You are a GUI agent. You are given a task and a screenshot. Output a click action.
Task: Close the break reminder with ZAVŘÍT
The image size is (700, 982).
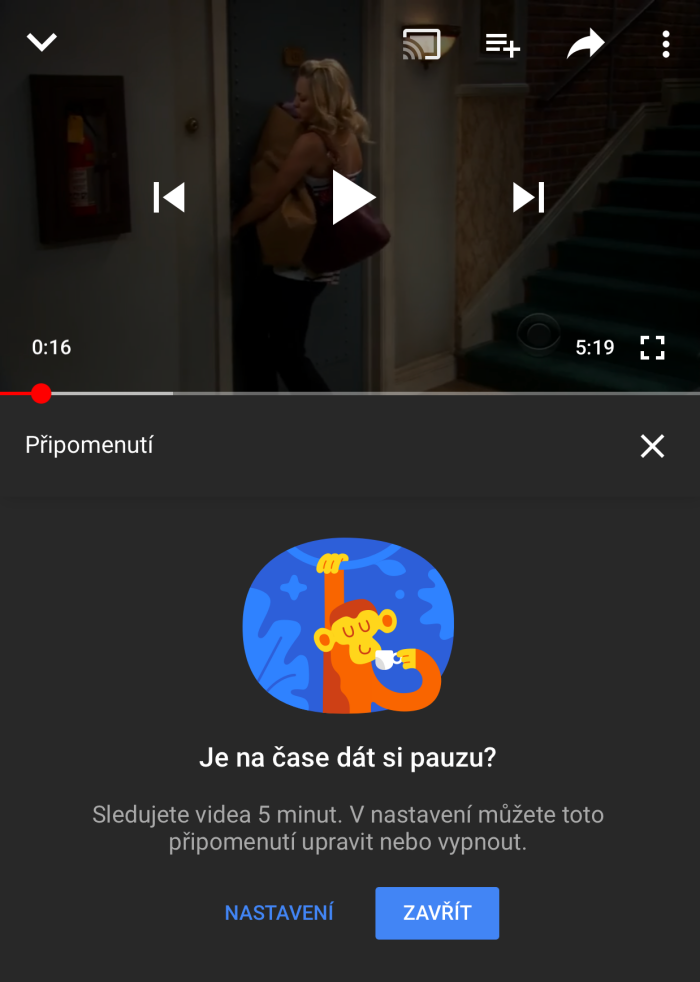(x=437, y=913)
